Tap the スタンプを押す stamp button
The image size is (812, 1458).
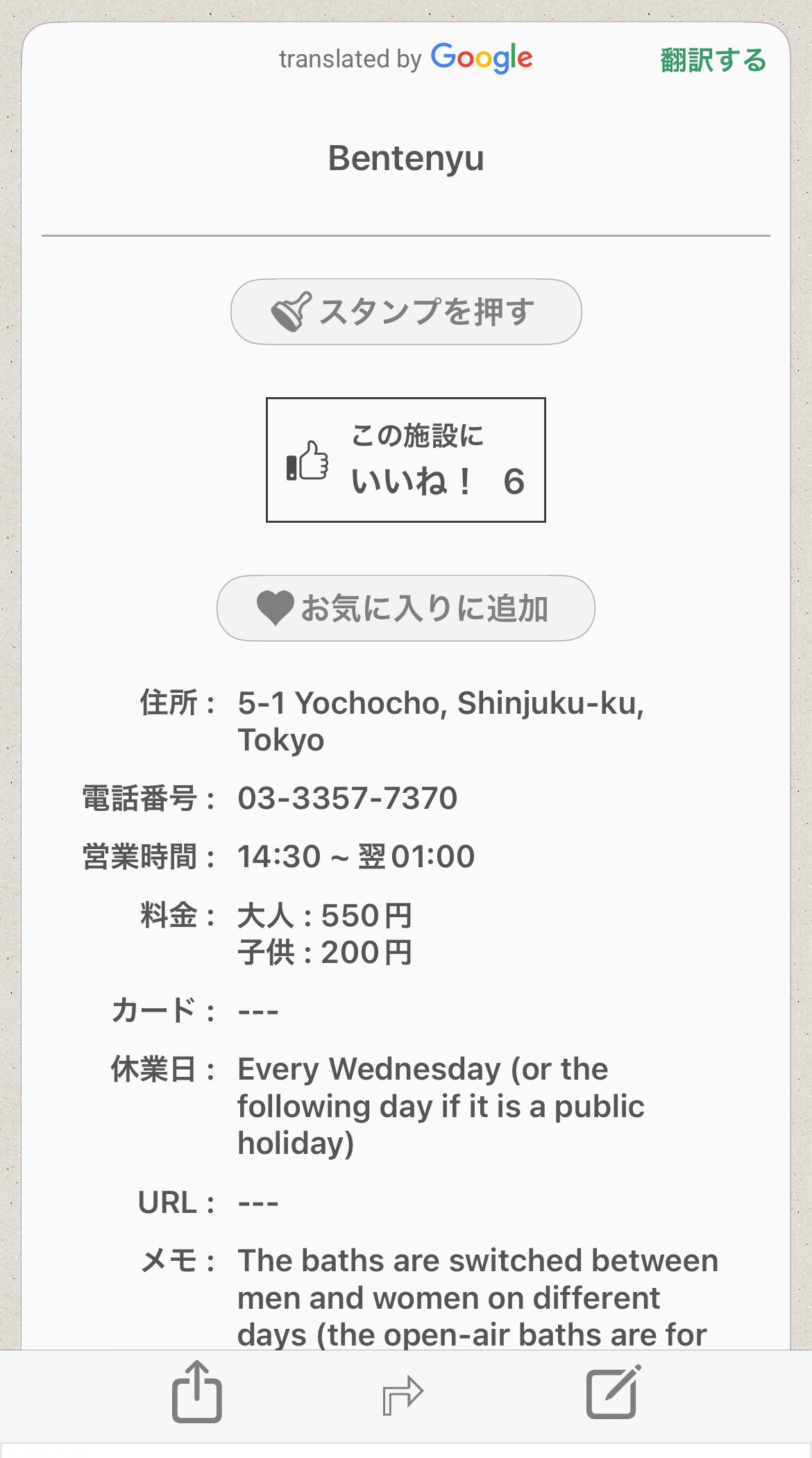pyautogui.click(x=406, y=312)
